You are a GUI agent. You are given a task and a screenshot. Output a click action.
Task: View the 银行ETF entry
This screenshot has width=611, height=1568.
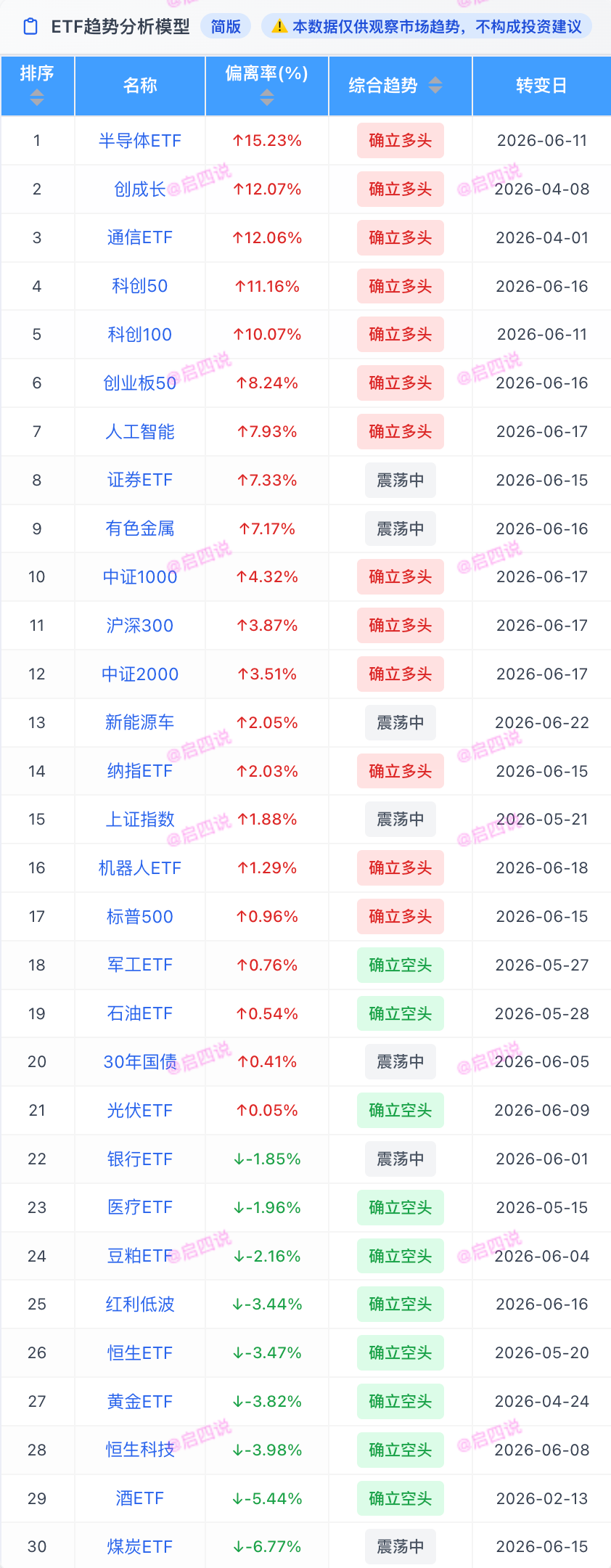[140, 1159]
